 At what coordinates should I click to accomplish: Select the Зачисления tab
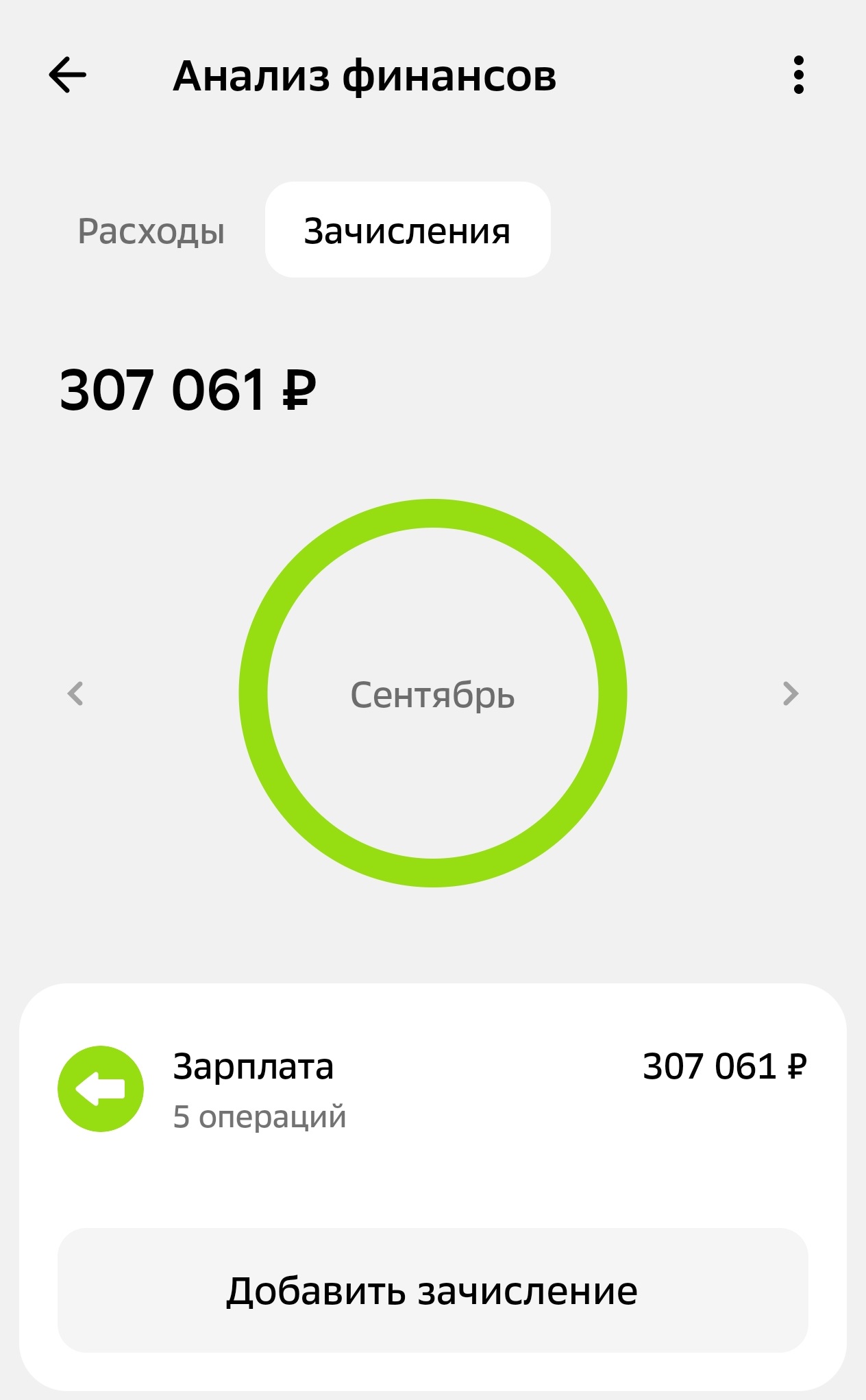click(x=408, y=230)
